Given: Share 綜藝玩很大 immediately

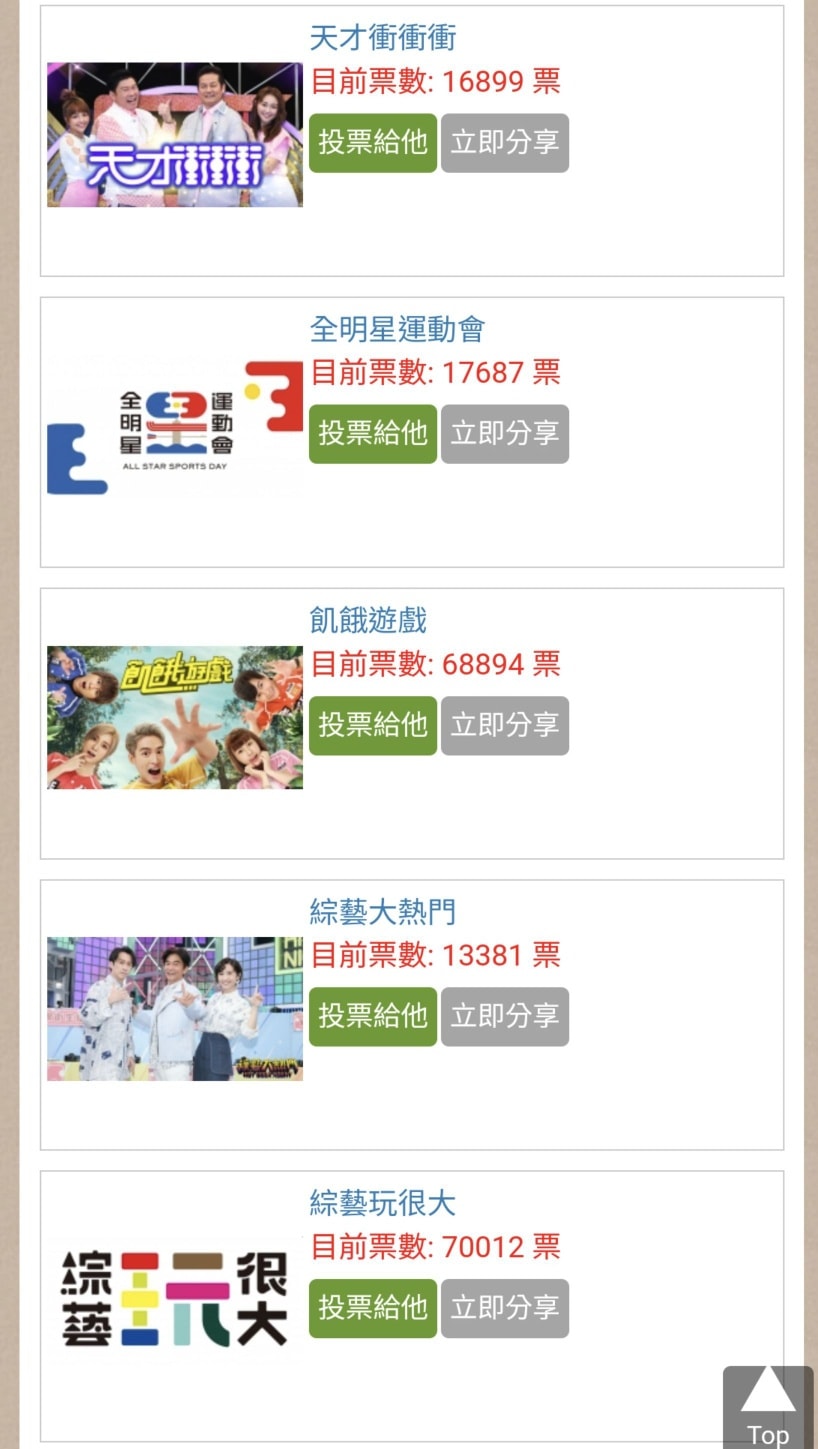Looking at the screenshot, I should click(504, 1308).
